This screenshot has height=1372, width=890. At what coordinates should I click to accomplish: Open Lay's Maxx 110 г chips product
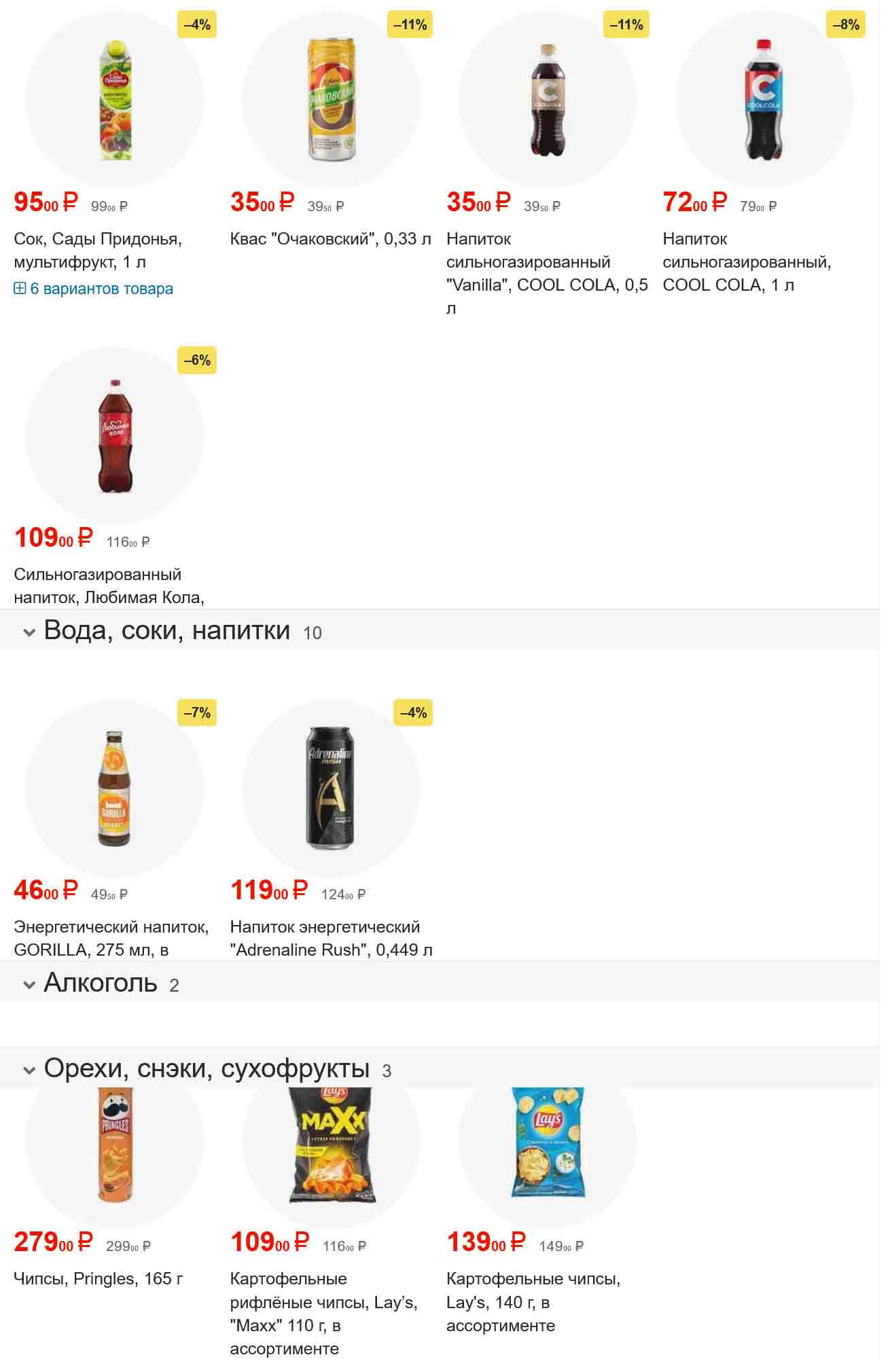click(323, 1313)
